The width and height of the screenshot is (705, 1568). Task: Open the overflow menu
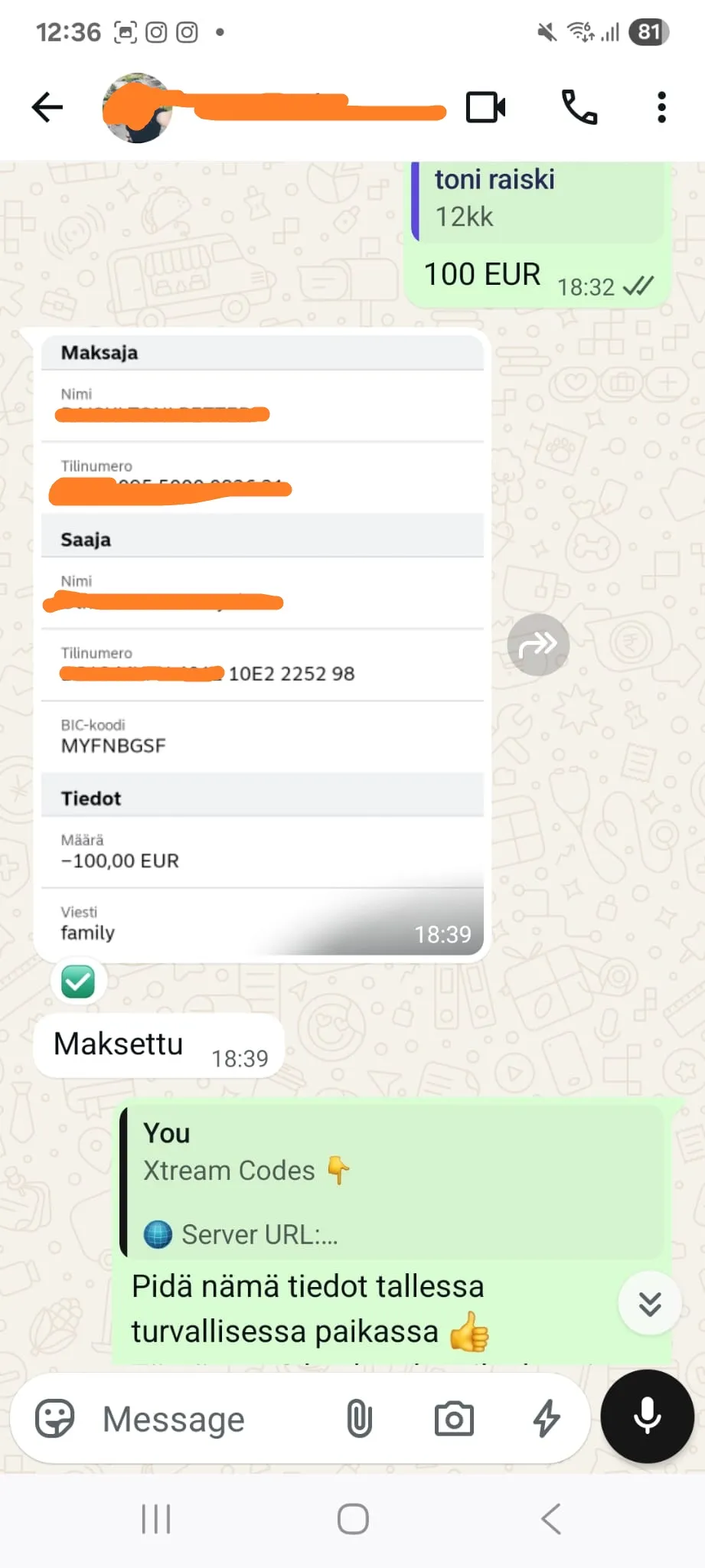(x=662, y=107)
